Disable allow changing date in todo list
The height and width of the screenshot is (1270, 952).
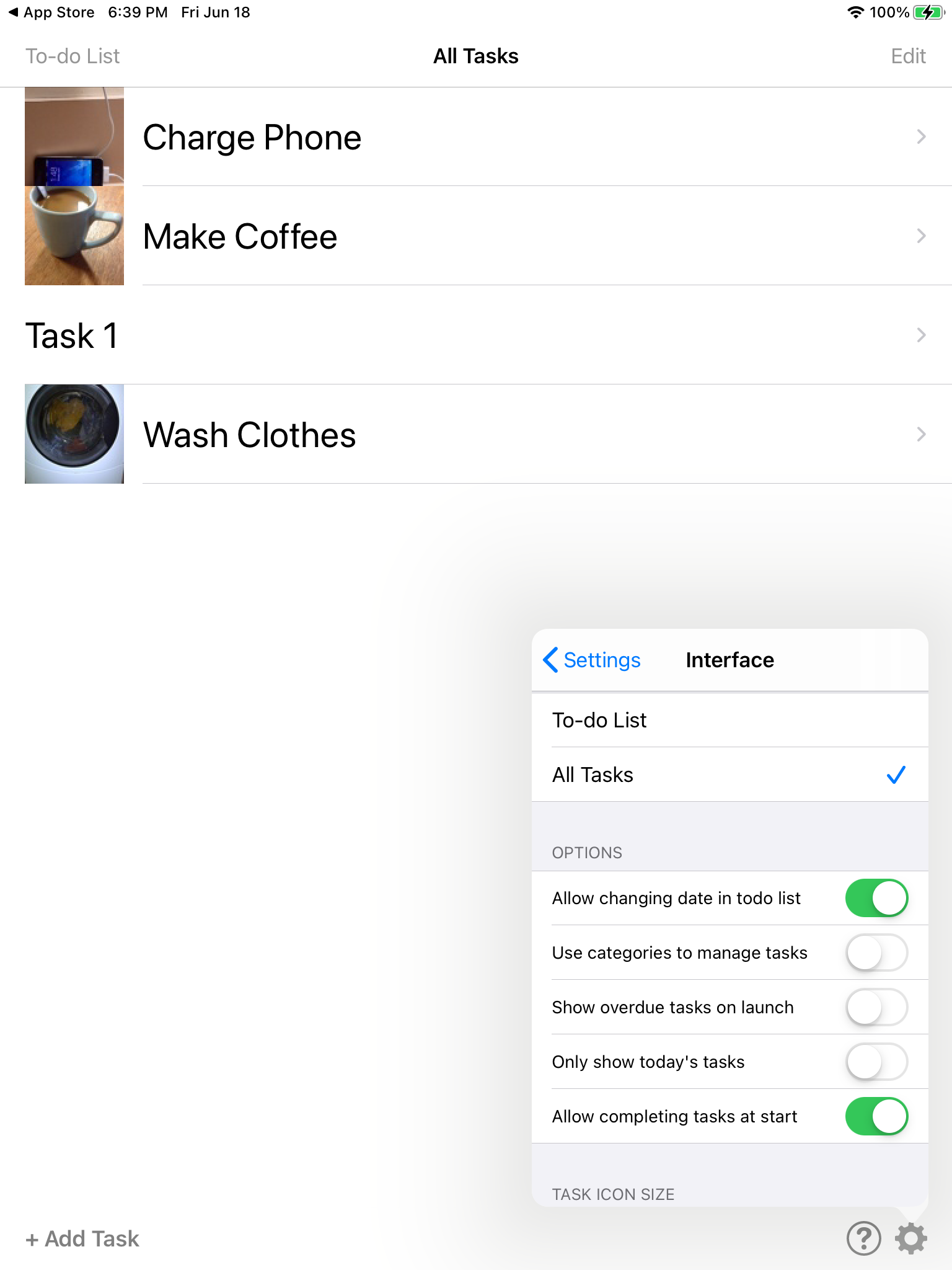click(876, 898)
